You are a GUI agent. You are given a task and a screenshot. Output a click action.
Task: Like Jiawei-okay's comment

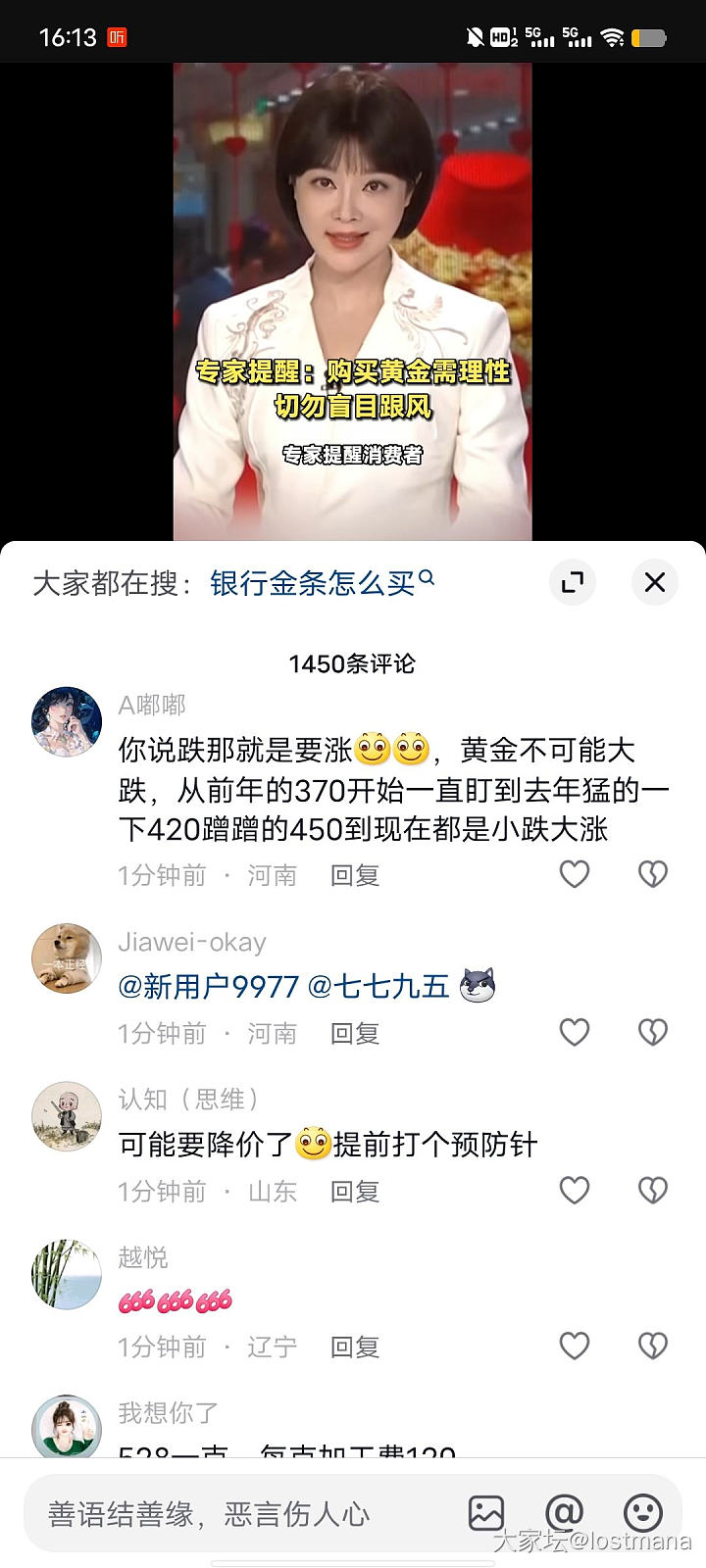tap(575, 1032)
